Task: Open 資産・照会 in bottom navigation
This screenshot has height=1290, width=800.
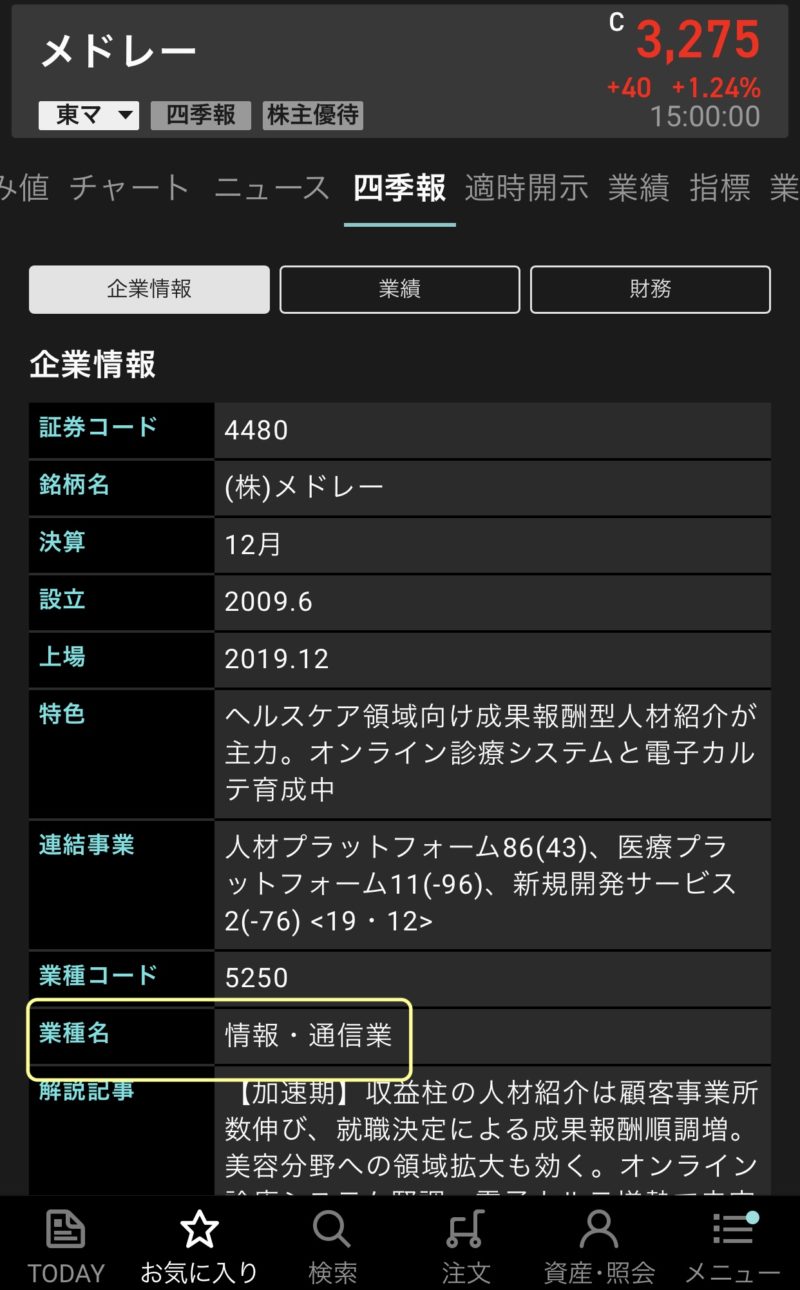Action: click(599, 1245)
